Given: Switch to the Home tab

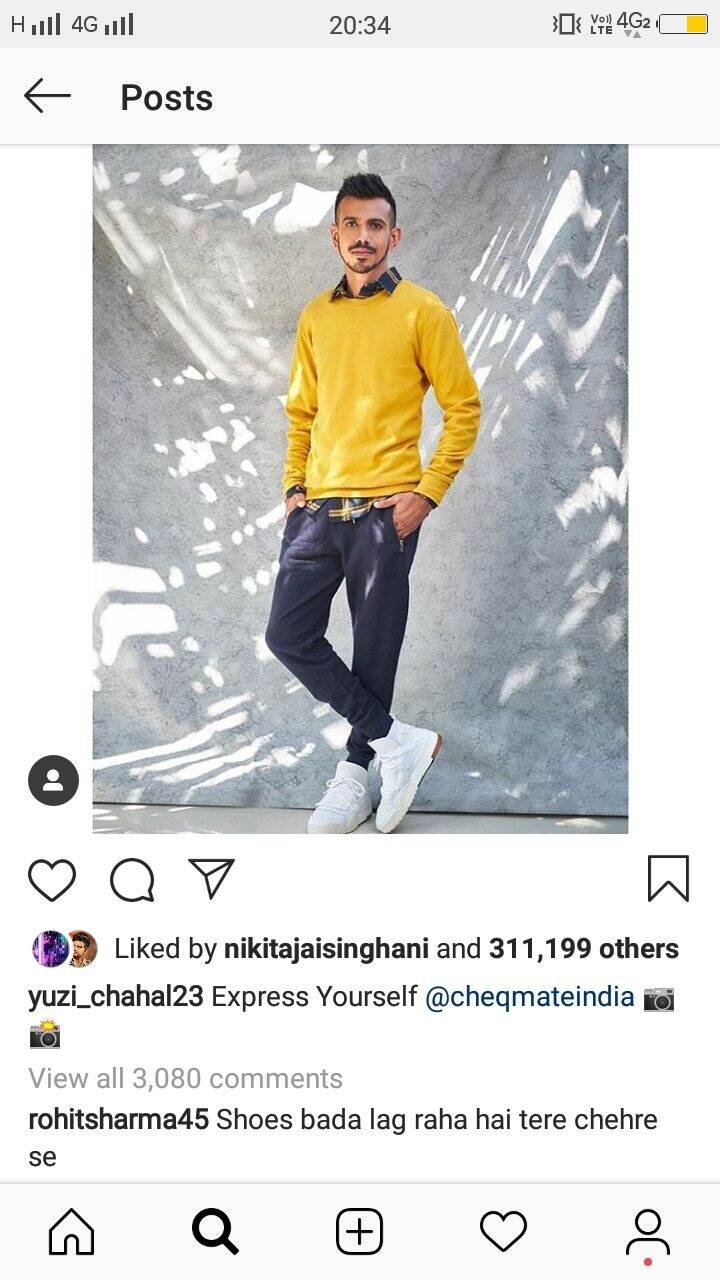Looking at the screenshot, I should click(x=72, y=1232).
